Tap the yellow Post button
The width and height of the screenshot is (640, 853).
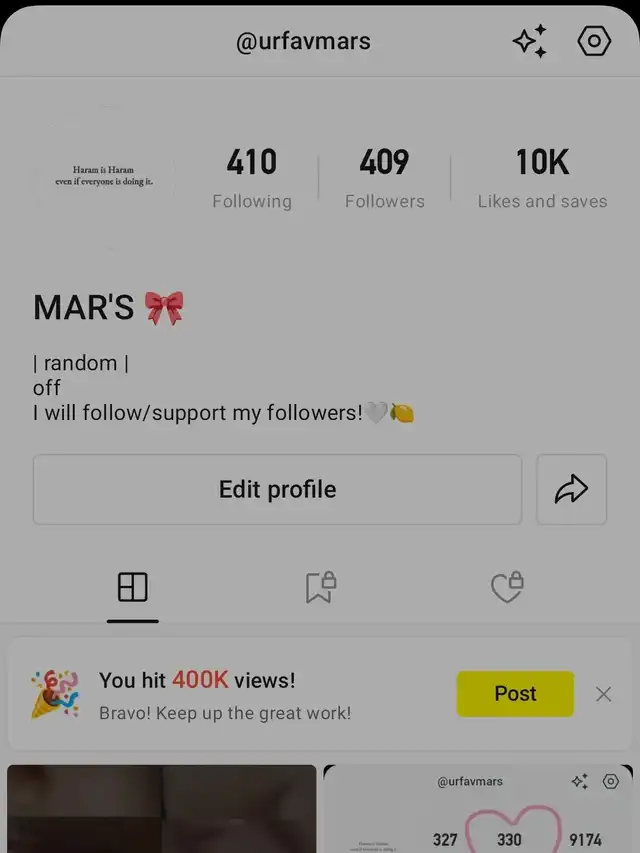click(x=515, y=694)
